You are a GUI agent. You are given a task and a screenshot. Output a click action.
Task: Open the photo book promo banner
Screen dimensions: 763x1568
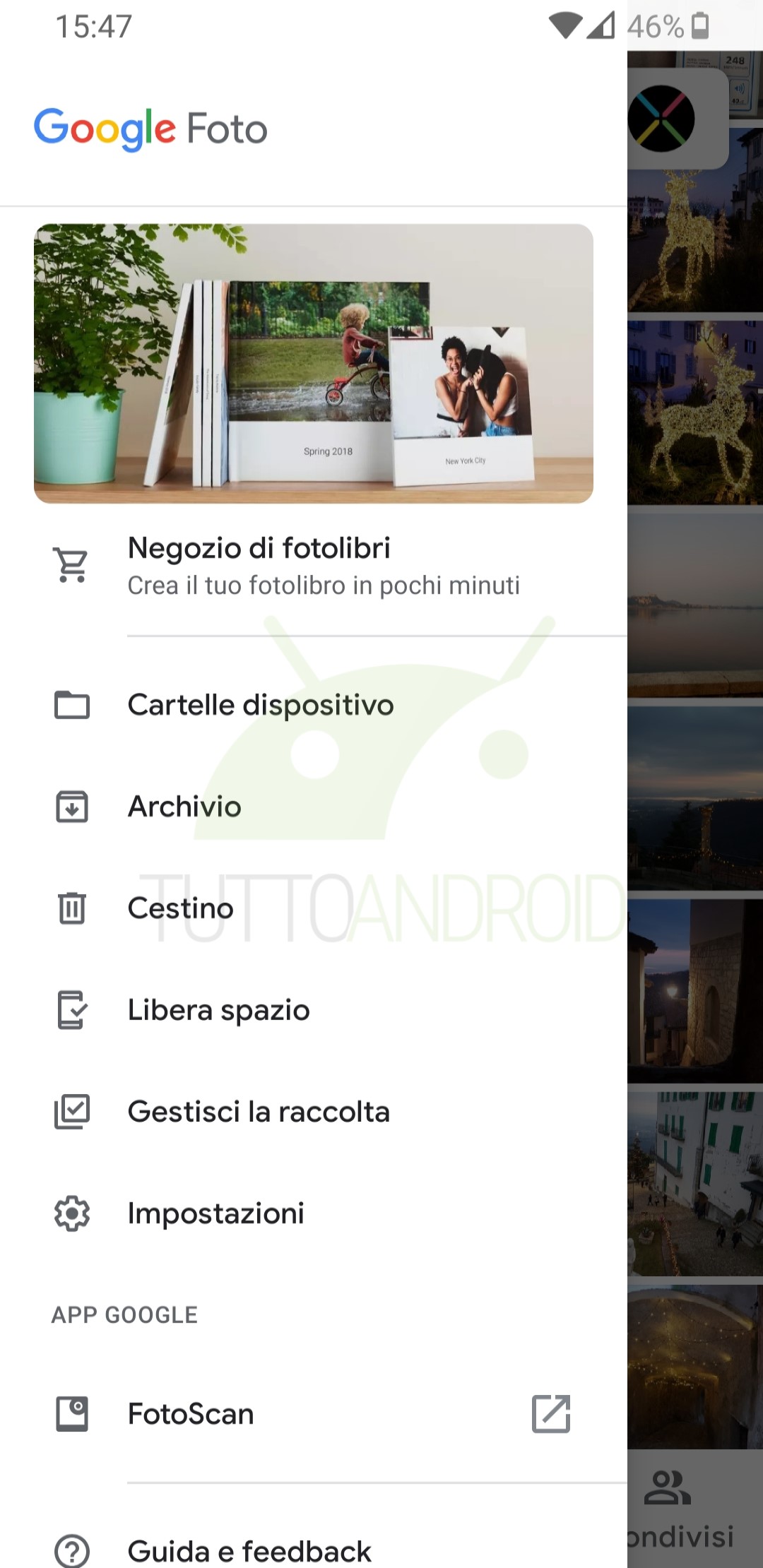313,363
